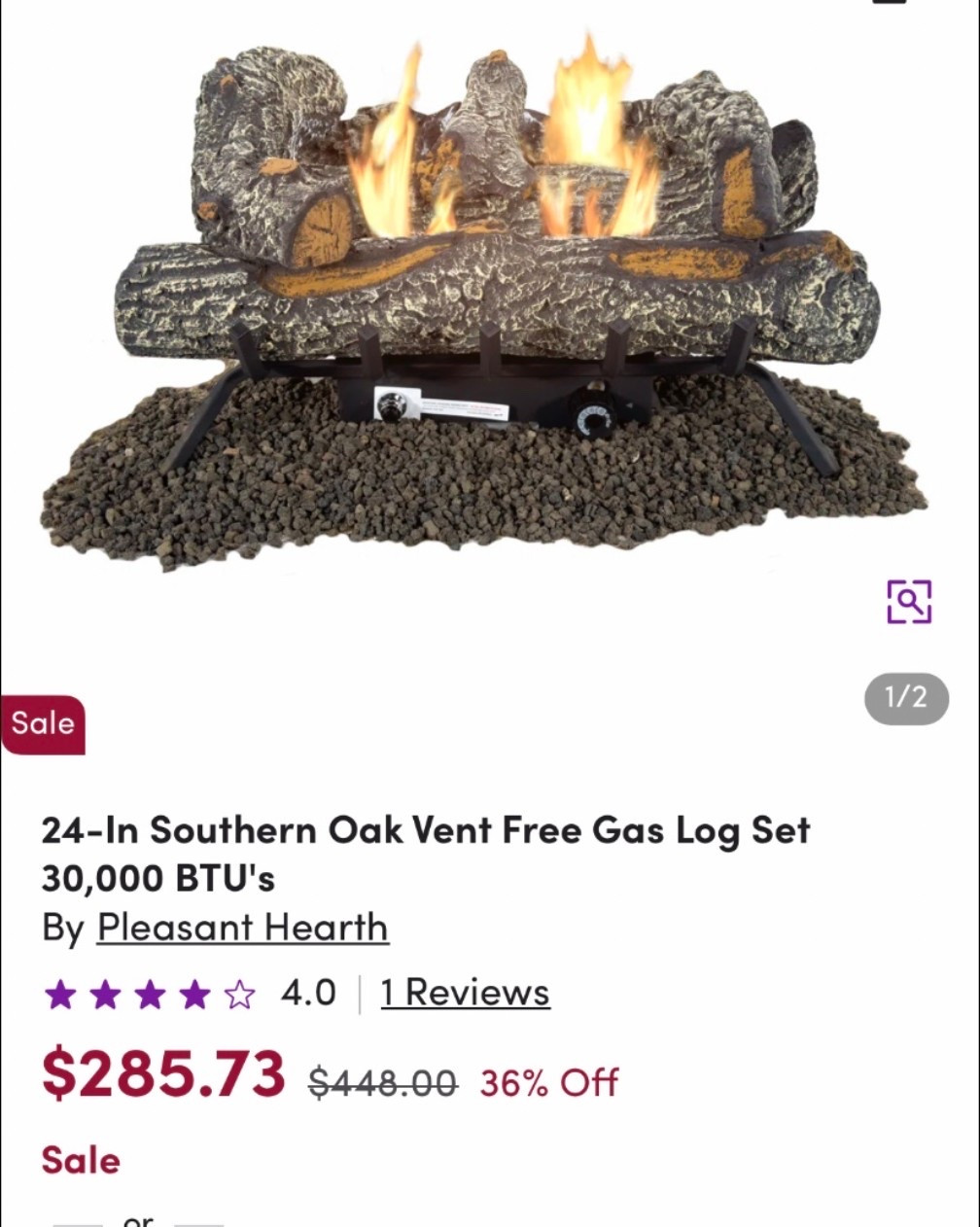Select the second rating star

coord(107,994)
